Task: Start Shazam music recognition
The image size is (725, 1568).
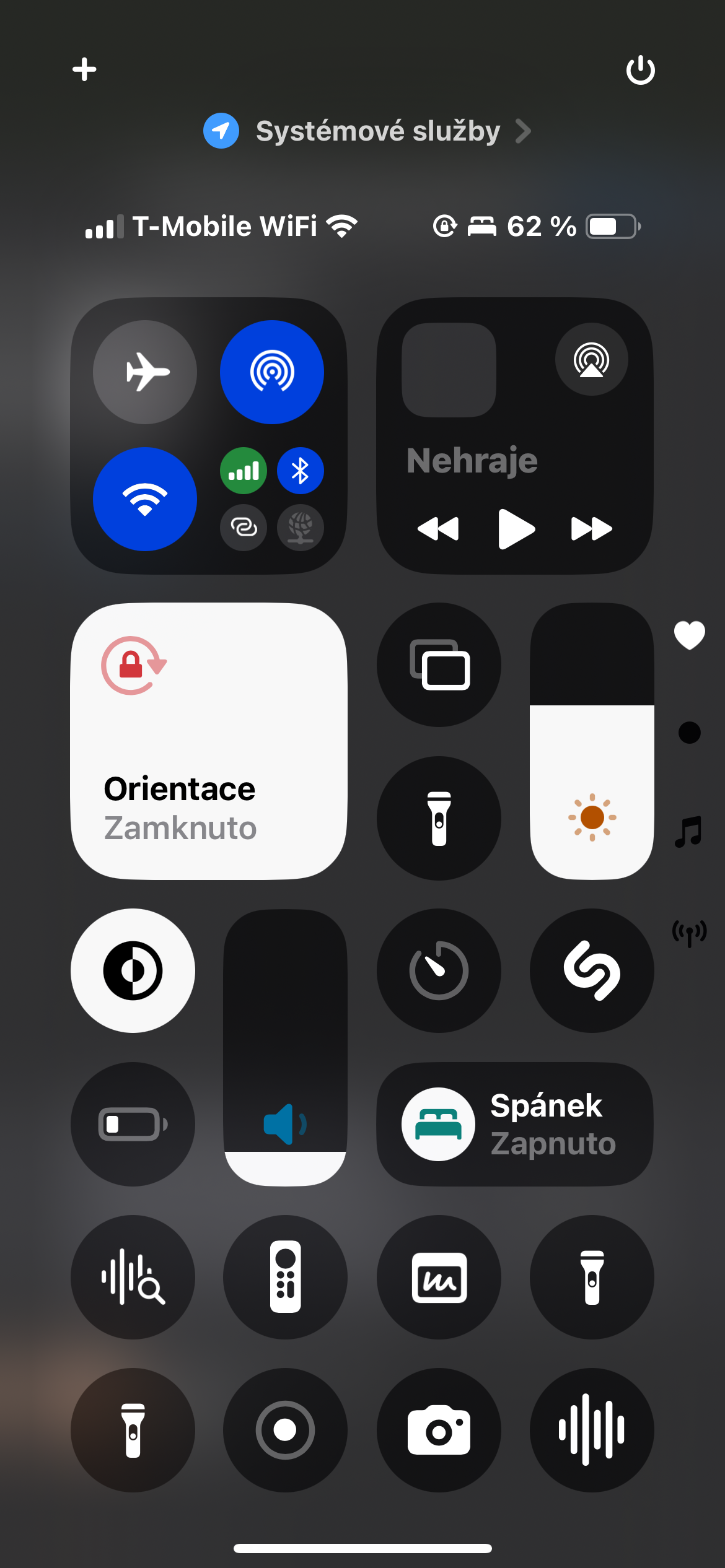Action: pyautogui.click(x=591, y=970)
